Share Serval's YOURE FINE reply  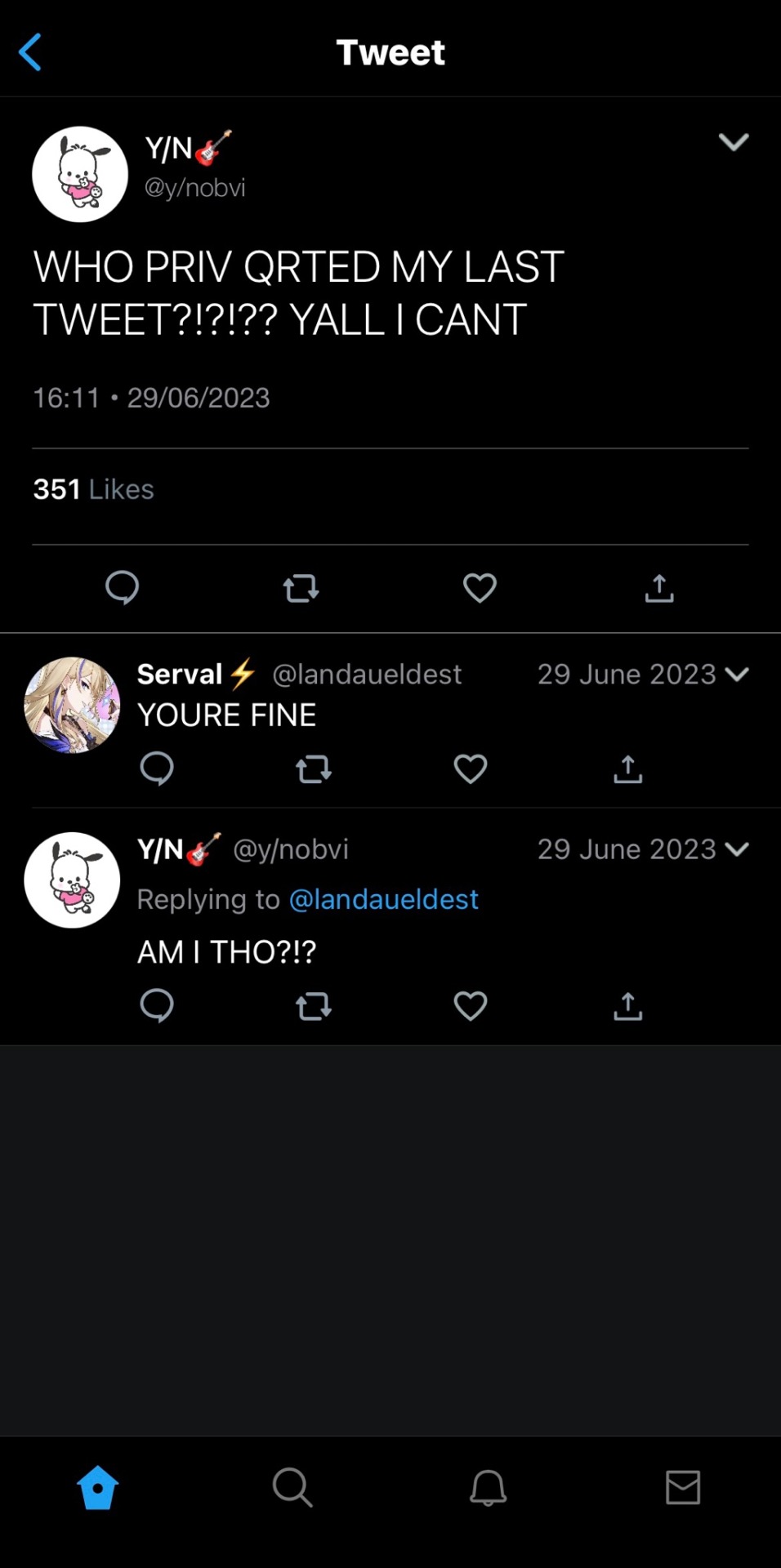pyautogui.click(x=627, y=768)
